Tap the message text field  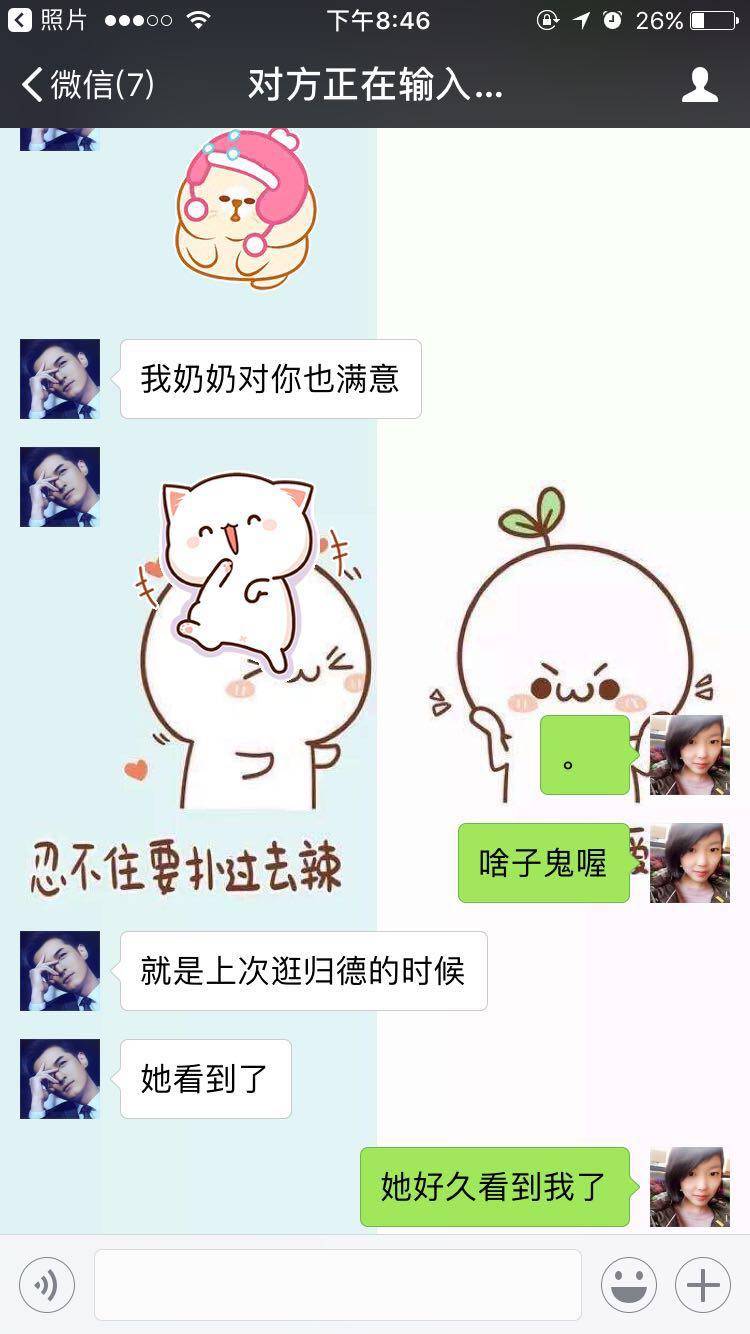337,1285
